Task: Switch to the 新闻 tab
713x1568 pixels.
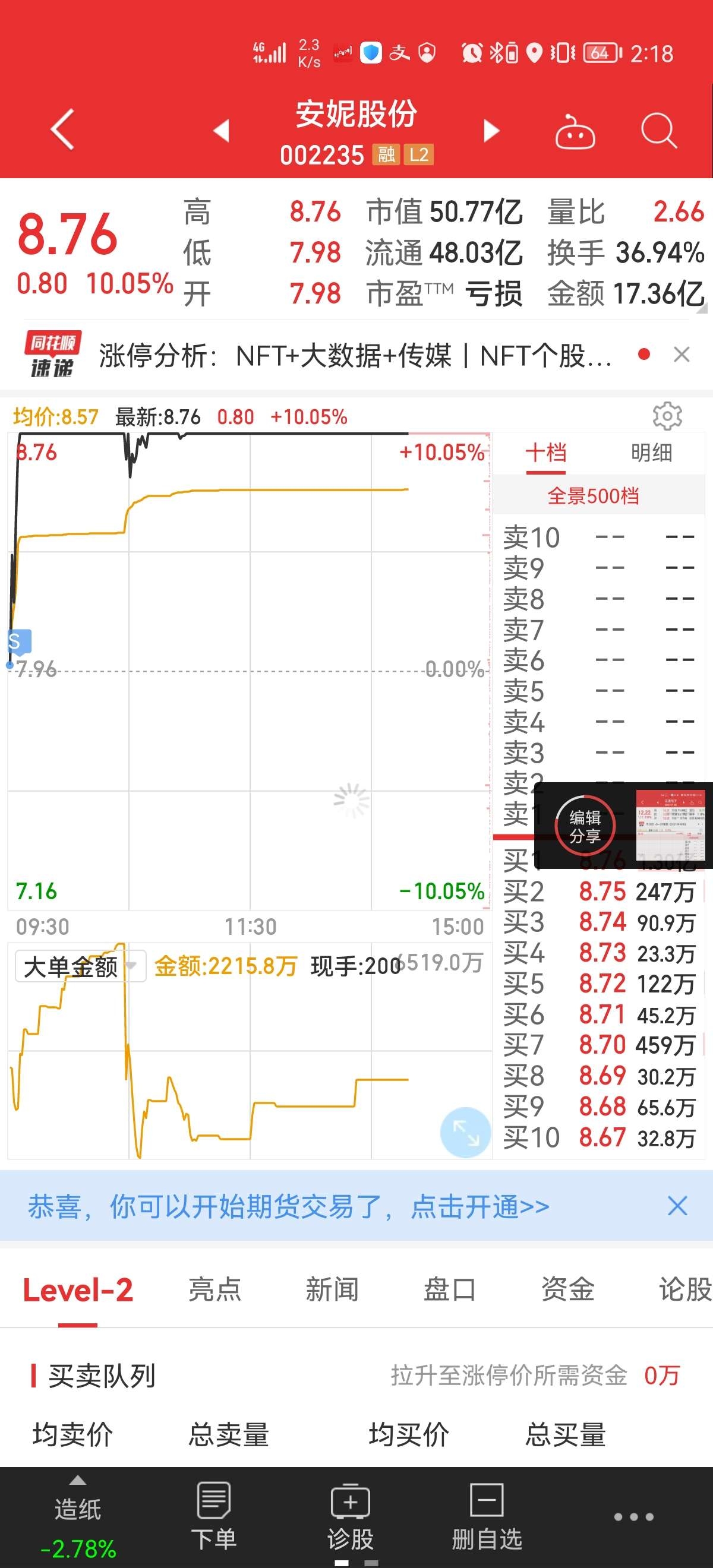Action: tap(332, 1290)
